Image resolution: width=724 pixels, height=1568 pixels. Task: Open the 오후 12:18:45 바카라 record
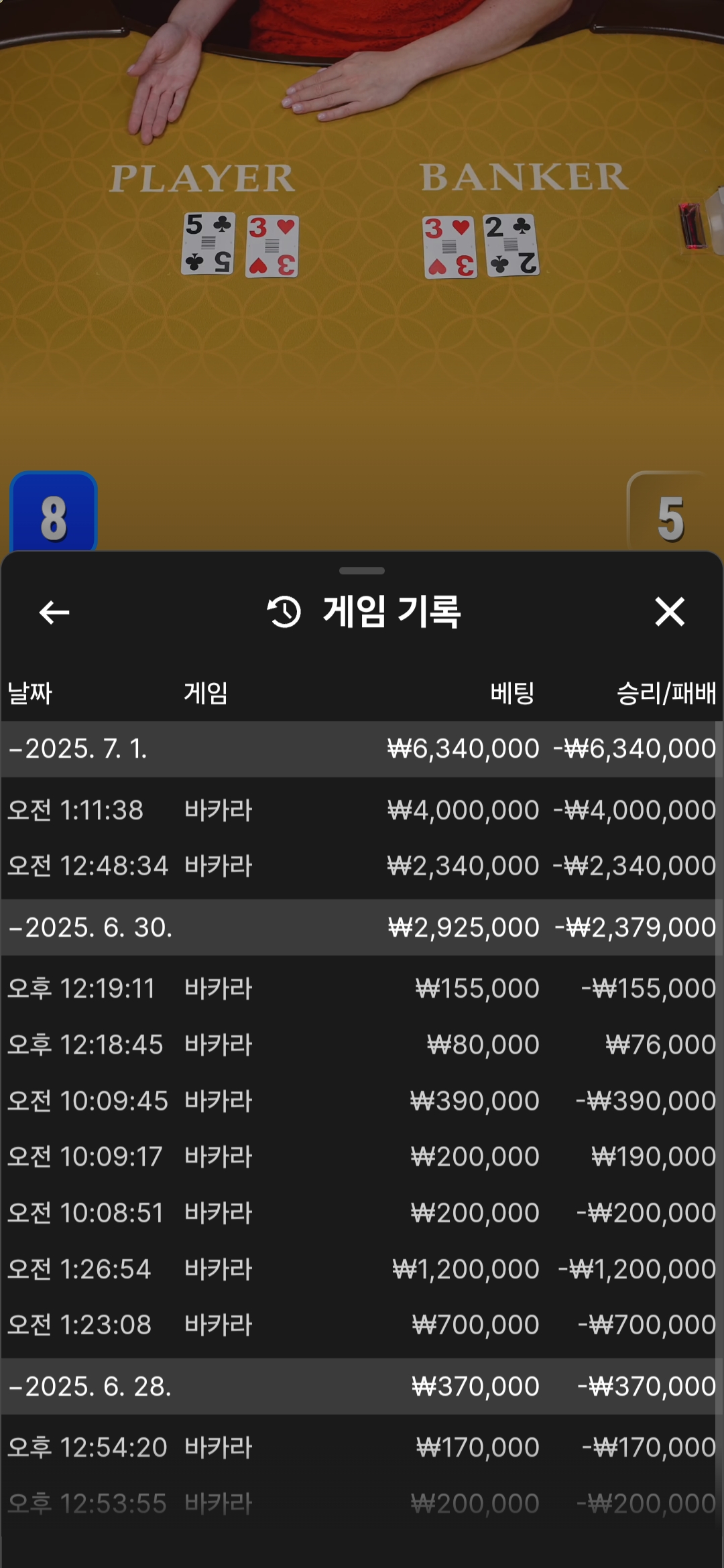click(359, 1045)
